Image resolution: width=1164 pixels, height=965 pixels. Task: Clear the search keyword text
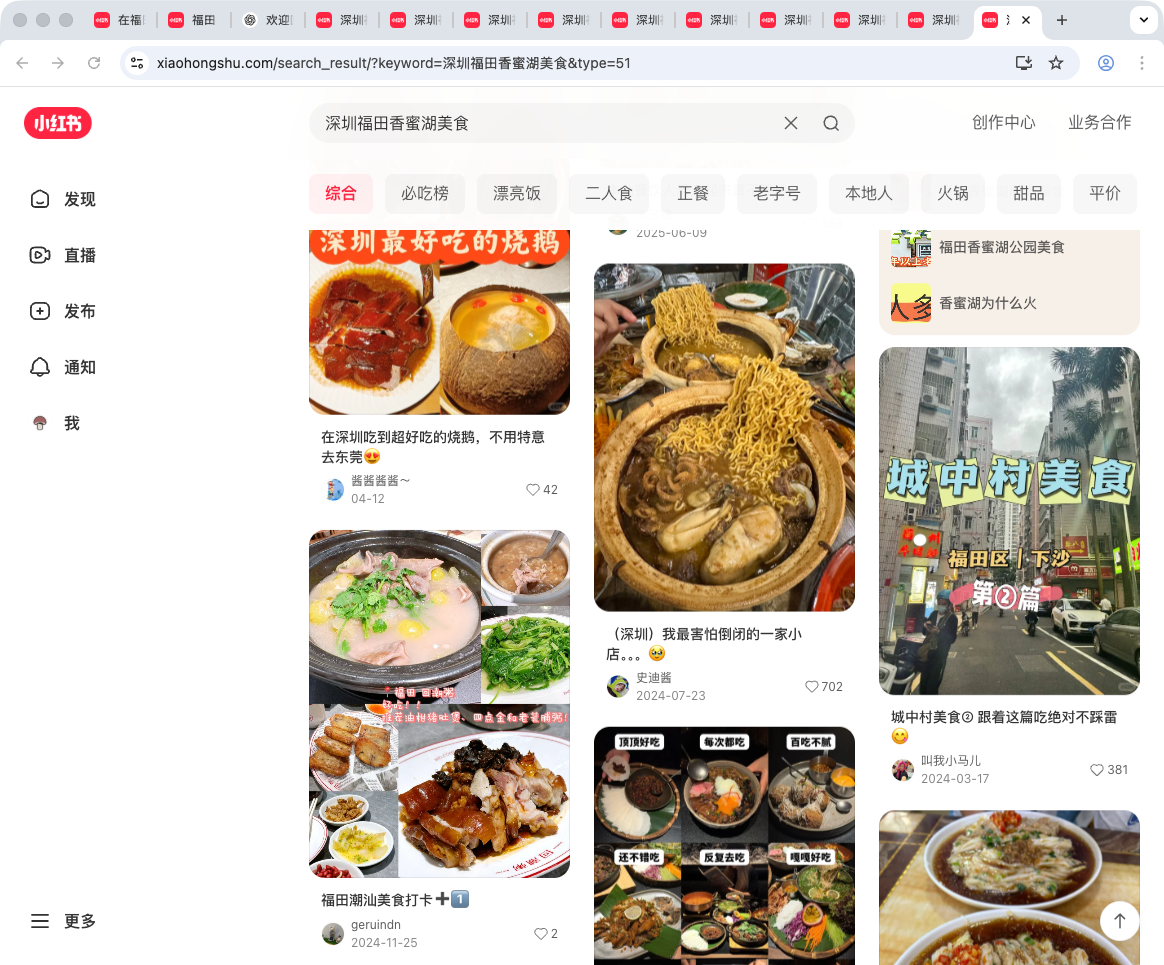pos(790,123)
